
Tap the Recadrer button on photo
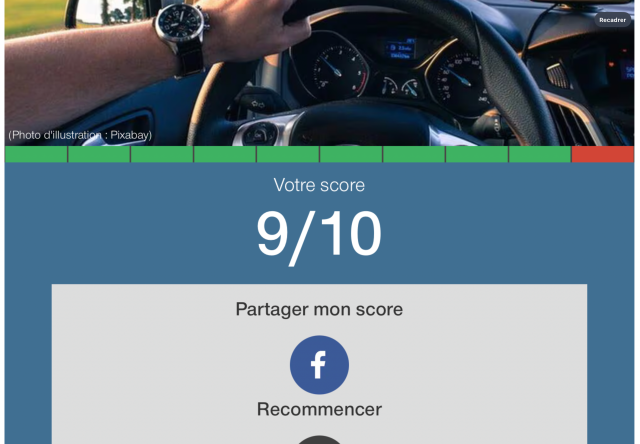tap(612, 20)
